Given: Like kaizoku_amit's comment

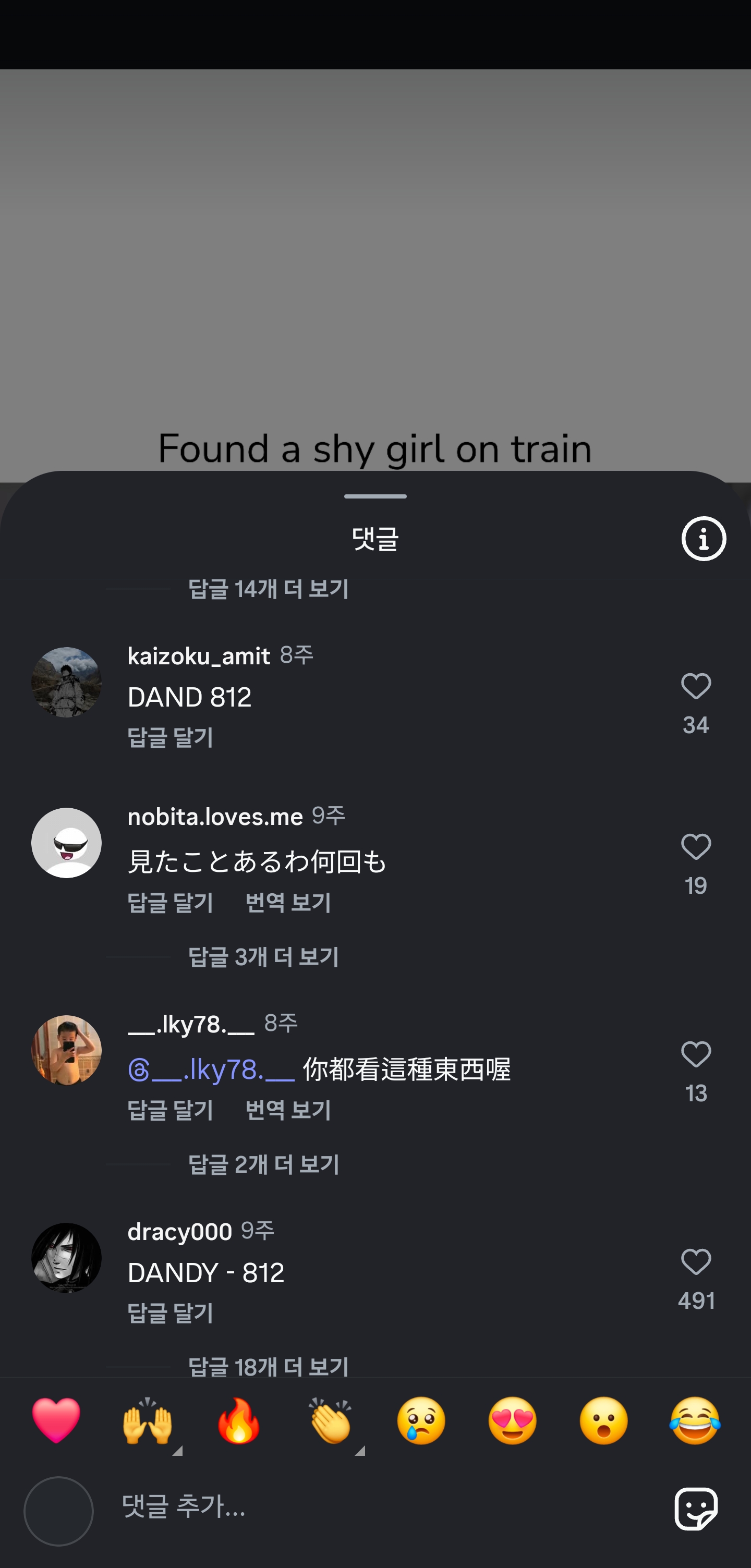Looking at the screenshot, I should point(696,687).
